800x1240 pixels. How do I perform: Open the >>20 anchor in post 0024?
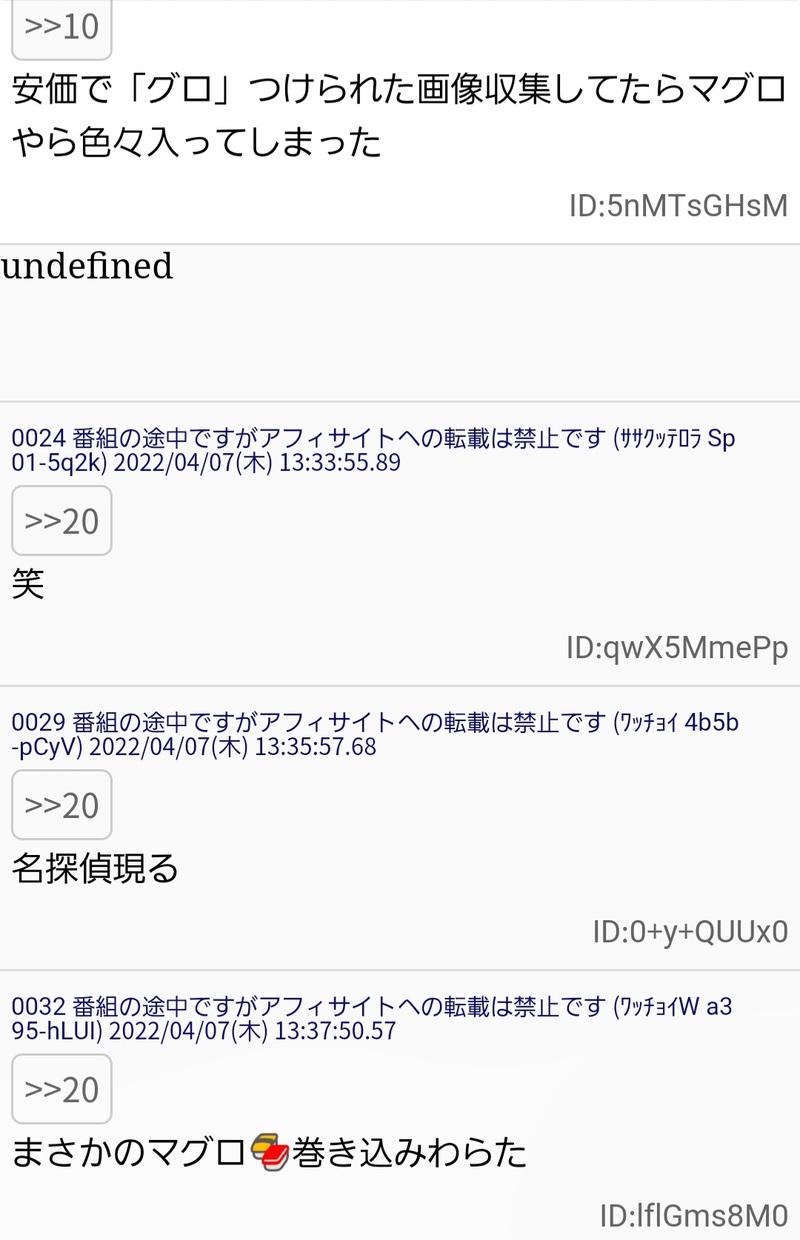click(61, 520)
